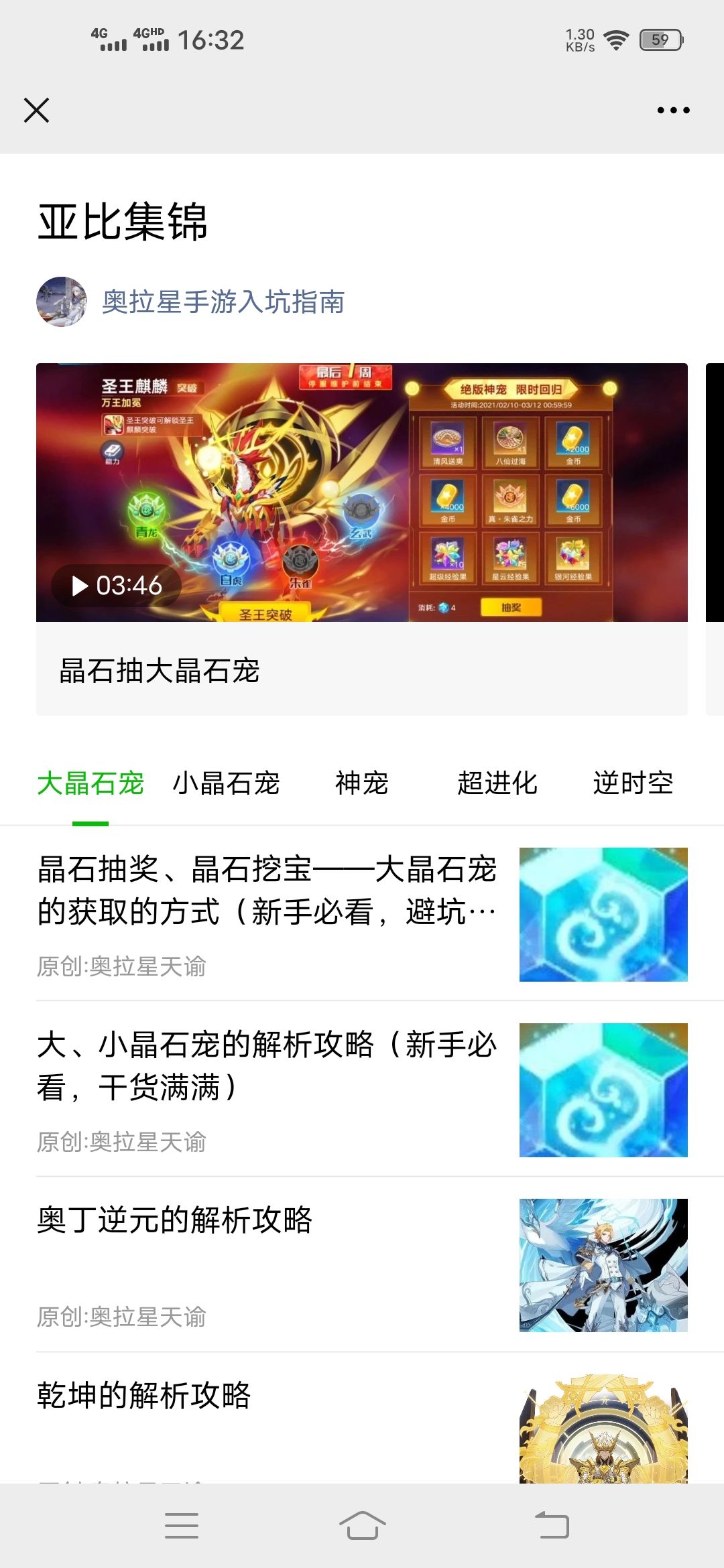Select the 超进化 tab
The height and width of the screenshot is (1568, 724).
pos(497,783)
